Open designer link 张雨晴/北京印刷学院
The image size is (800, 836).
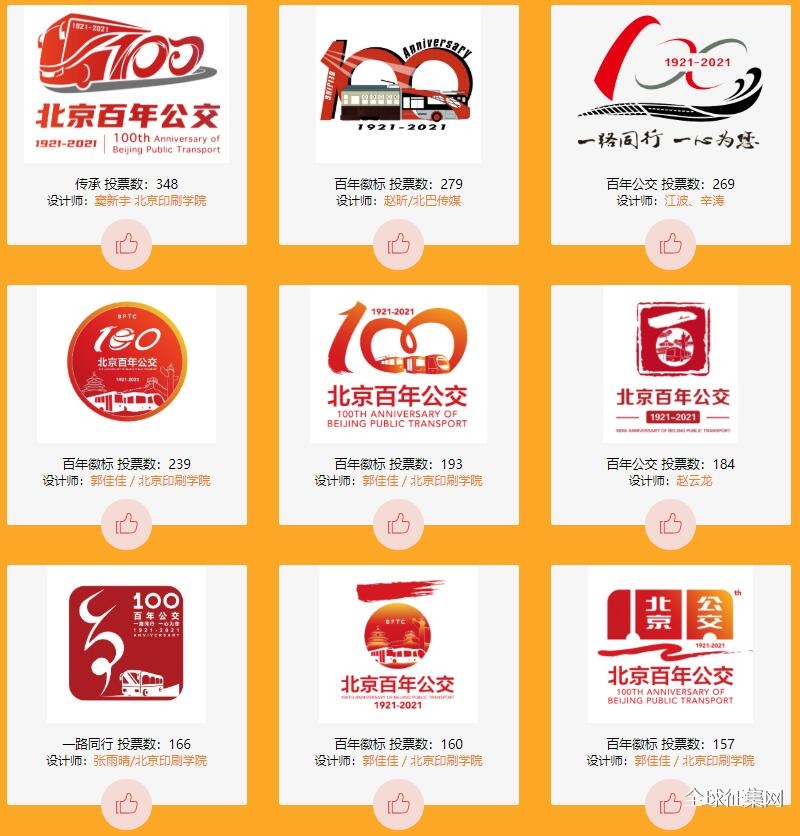click(x=150, y=761)
